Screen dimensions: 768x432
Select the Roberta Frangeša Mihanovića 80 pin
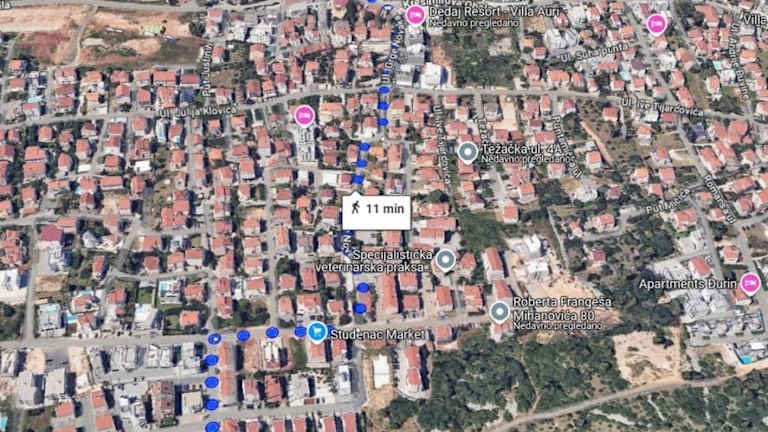click(x=499, y=311)
